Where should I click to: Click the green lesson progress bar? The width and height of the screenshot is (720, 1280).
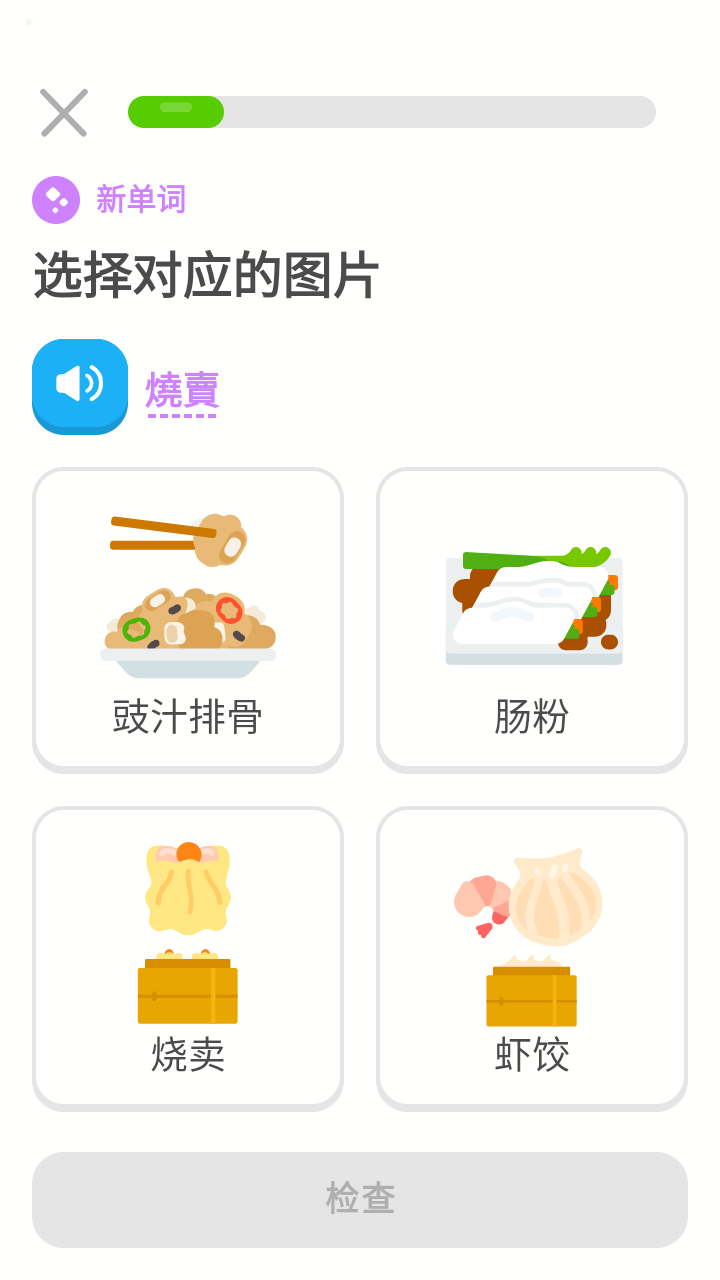[176, 112]
